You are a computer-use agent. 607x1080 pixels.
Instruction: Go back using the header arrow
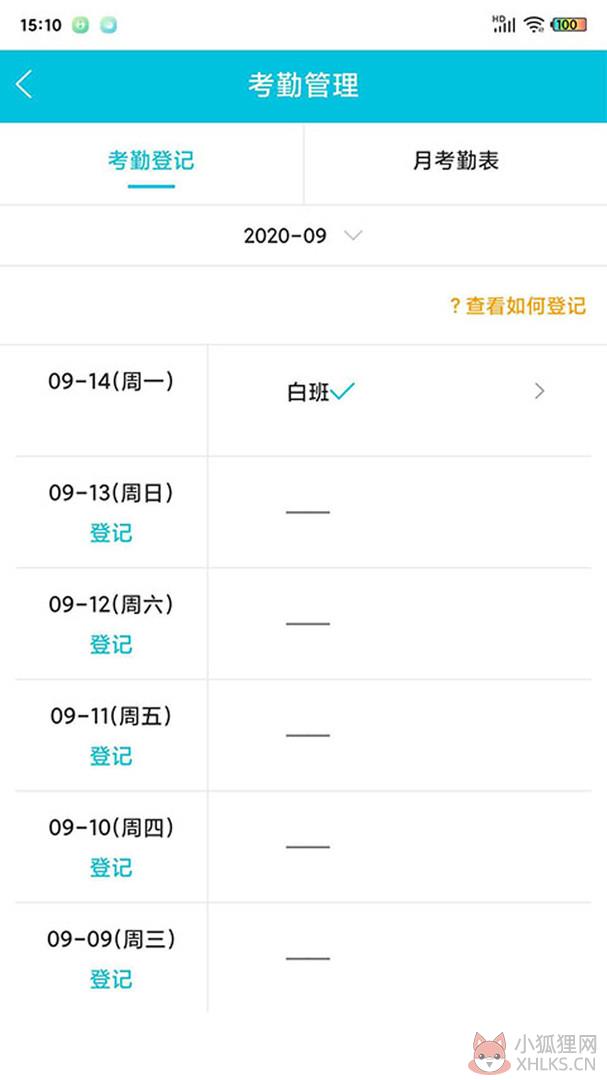pos(24,85)
